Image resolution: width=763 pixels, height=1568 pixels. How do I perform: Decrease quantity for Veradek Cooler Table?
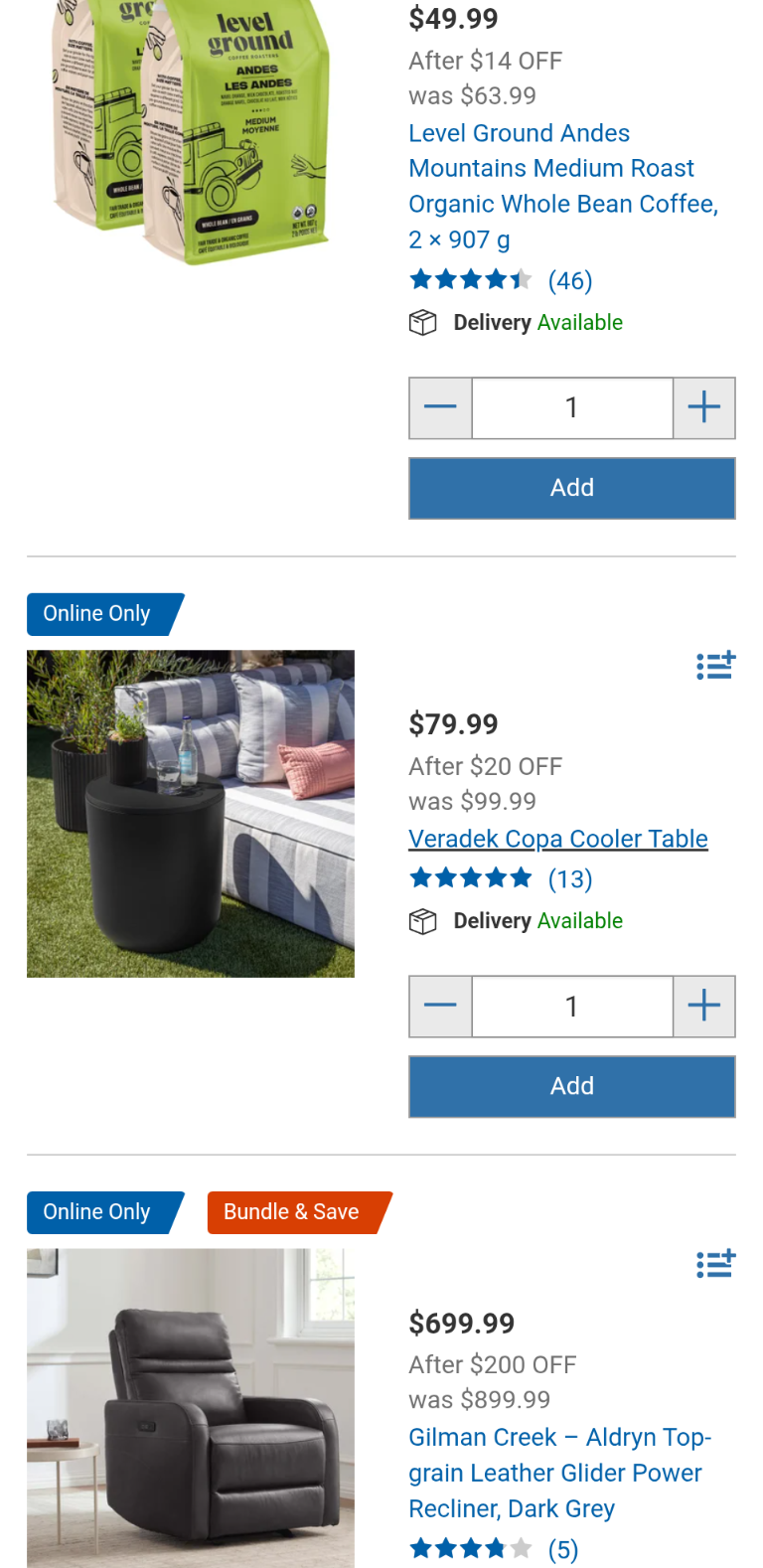click(440, 1006)
